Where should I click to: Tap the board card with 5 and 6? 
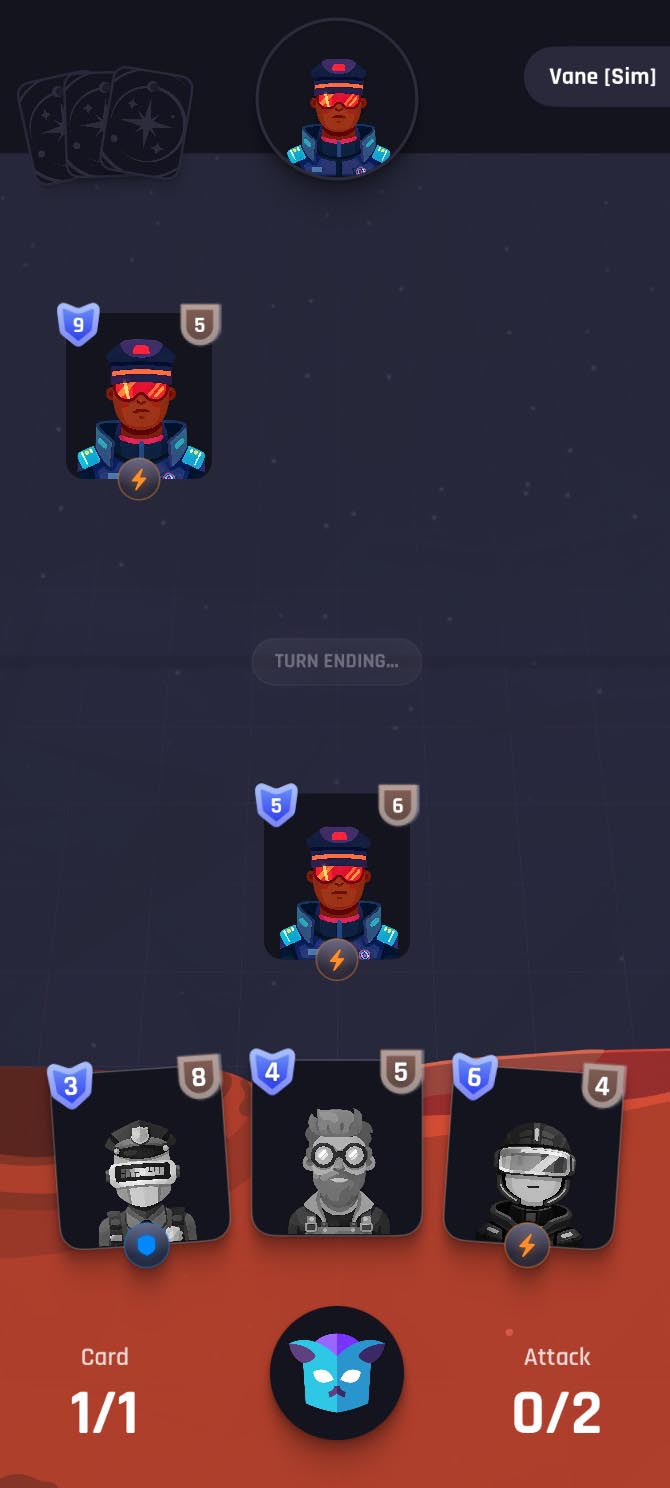[x=337, y=880]
